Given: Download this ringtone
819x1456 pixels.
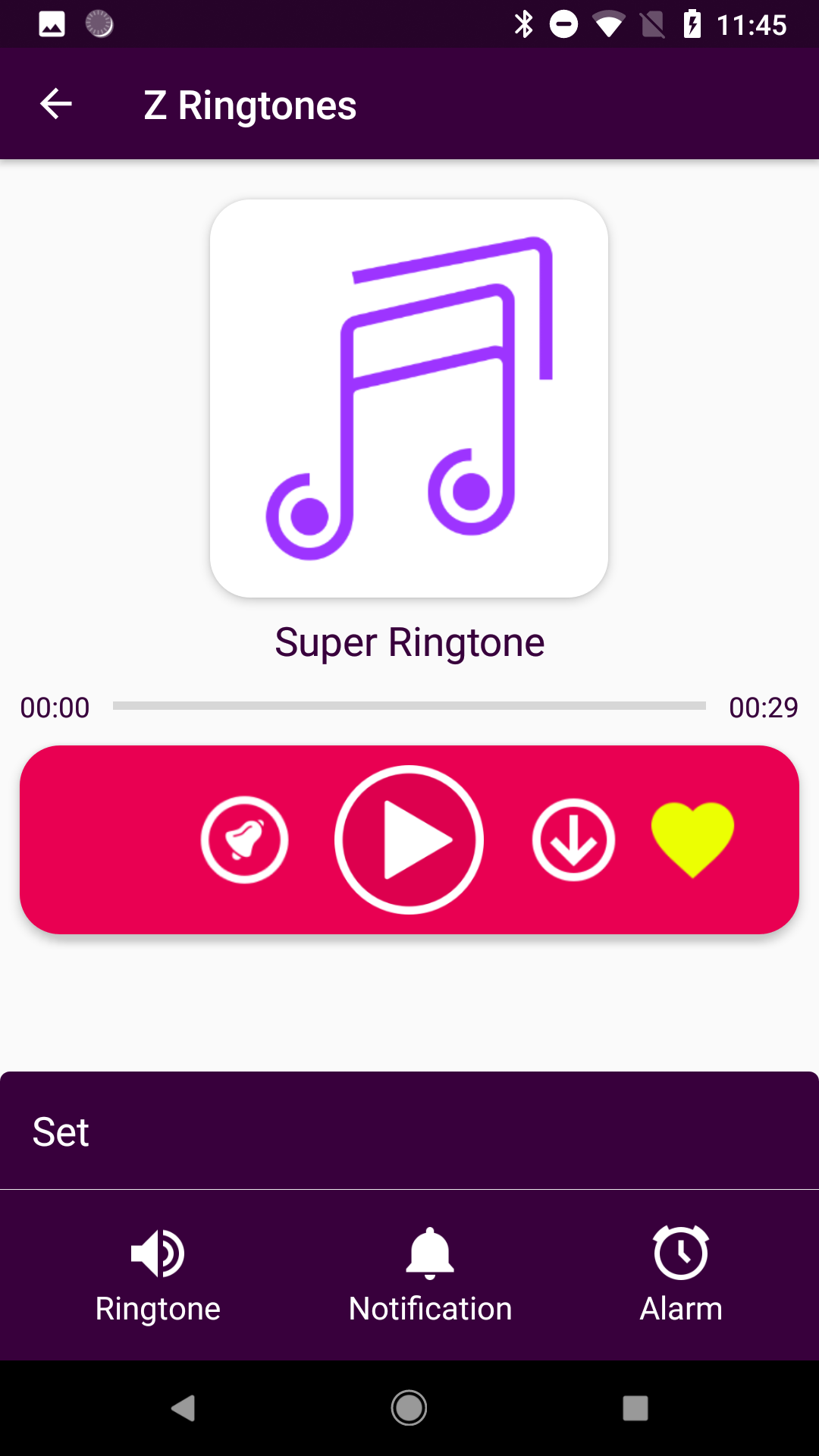Looking at the screenshot, I should [573, 839].
